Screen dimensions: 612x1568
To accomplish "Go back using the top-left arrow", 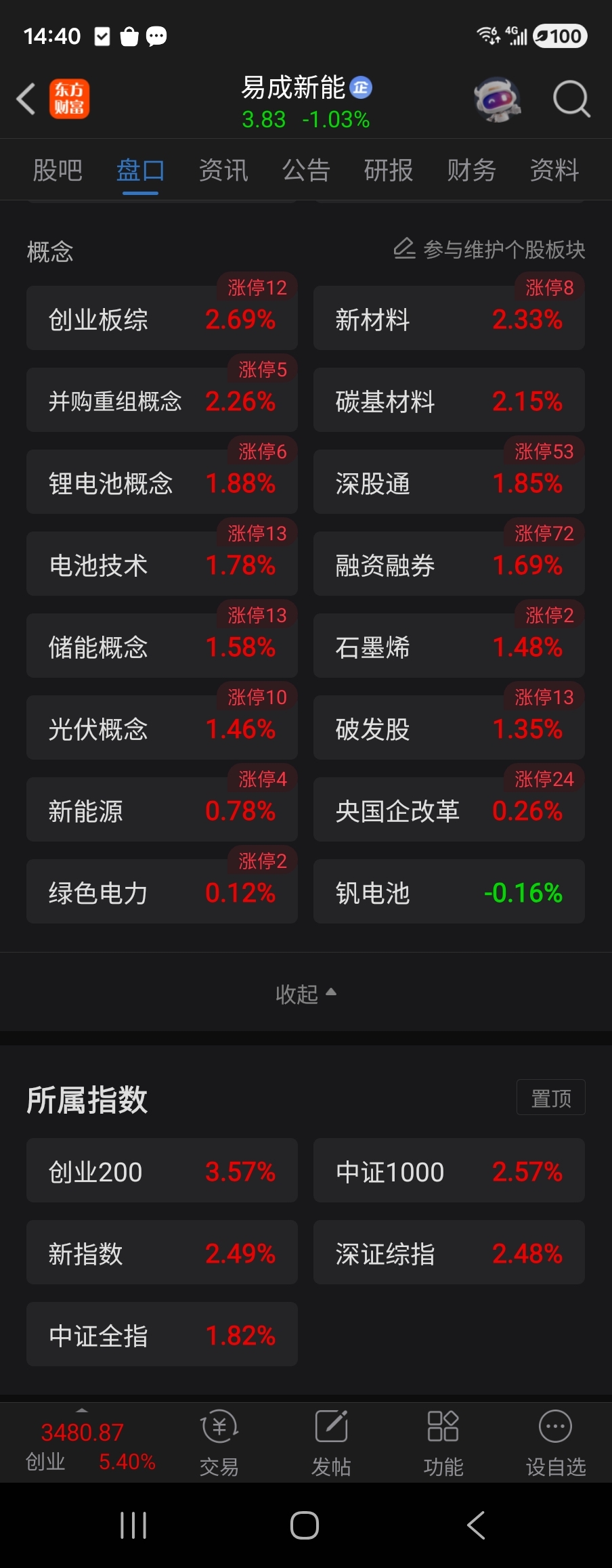I will (x=26, y=99).
